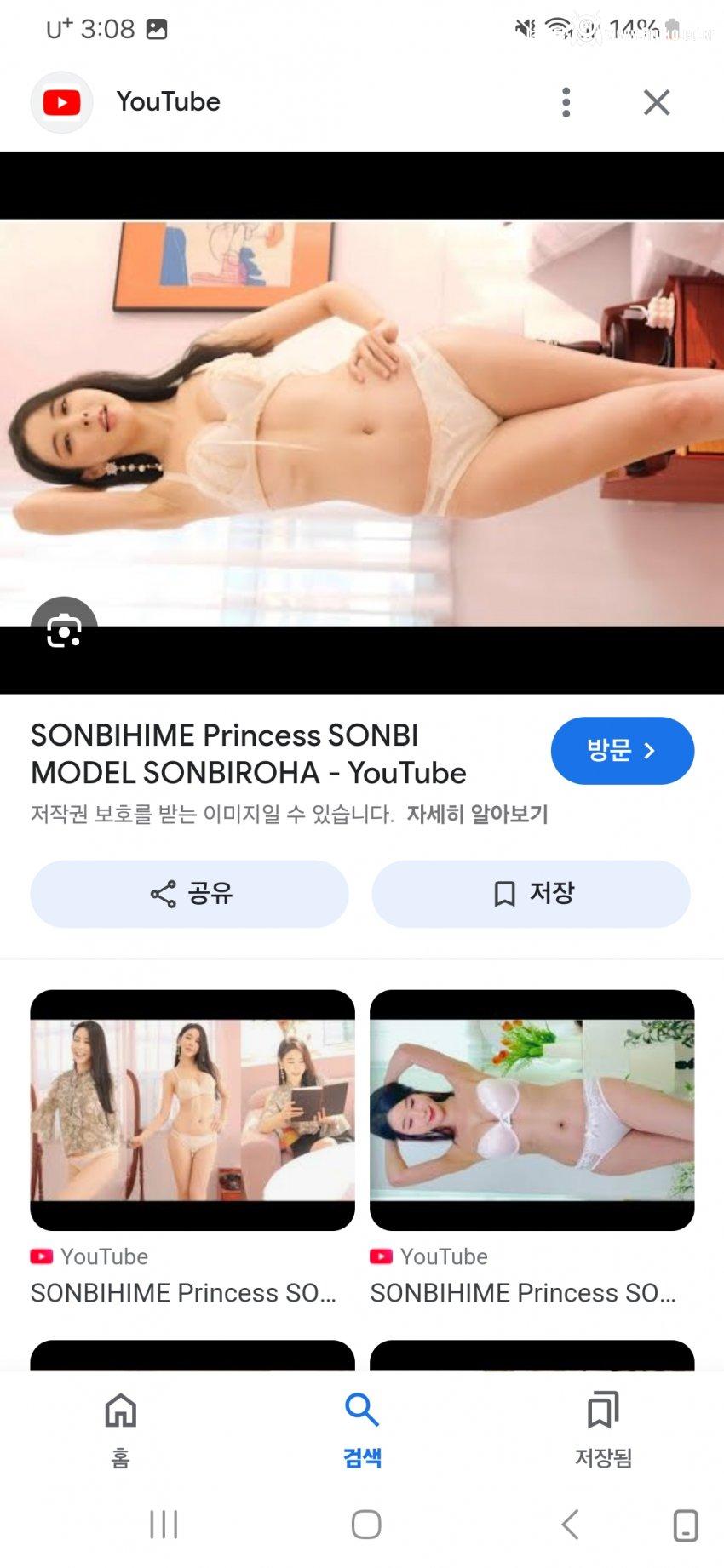Tap the bookmark icon on the 저장 button
Image resolution: width=724 pixels, height=1568 pixels.
(x=504, y=893)
